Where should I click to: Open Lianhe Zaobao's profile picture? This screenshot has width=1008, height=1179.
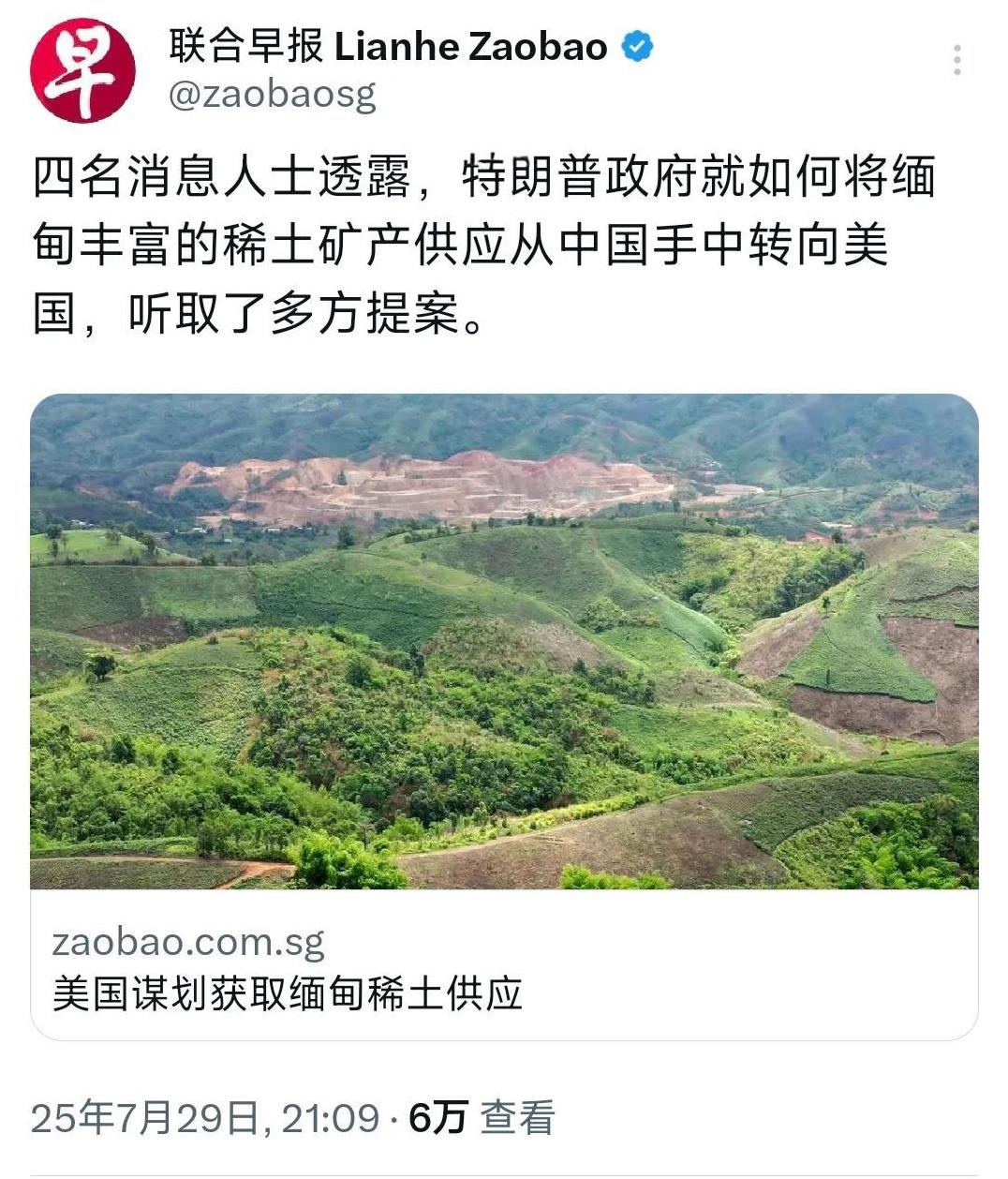coord(82,71)
